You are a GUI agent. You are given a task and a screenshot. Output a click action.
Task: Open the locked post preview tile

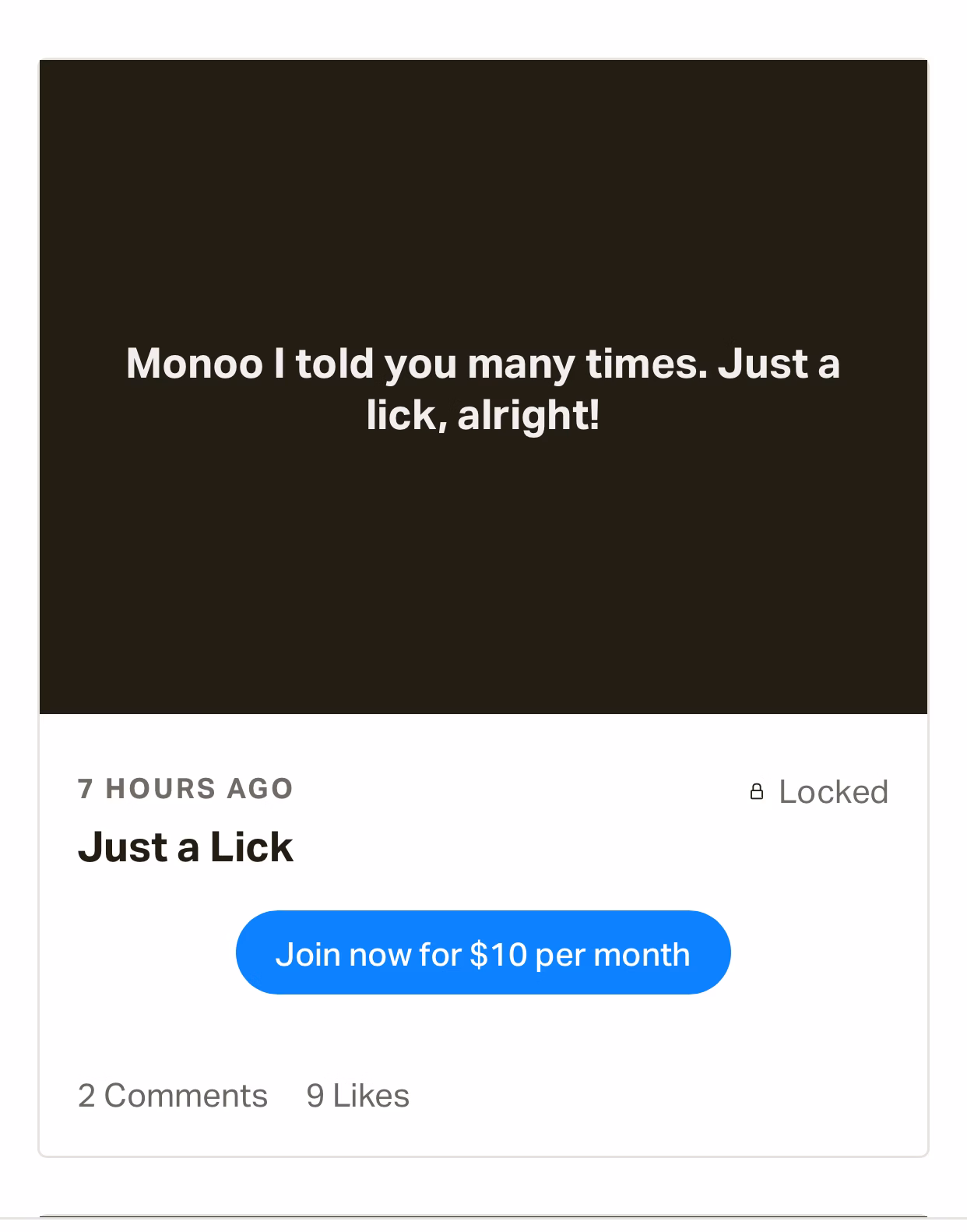point(483,387)
